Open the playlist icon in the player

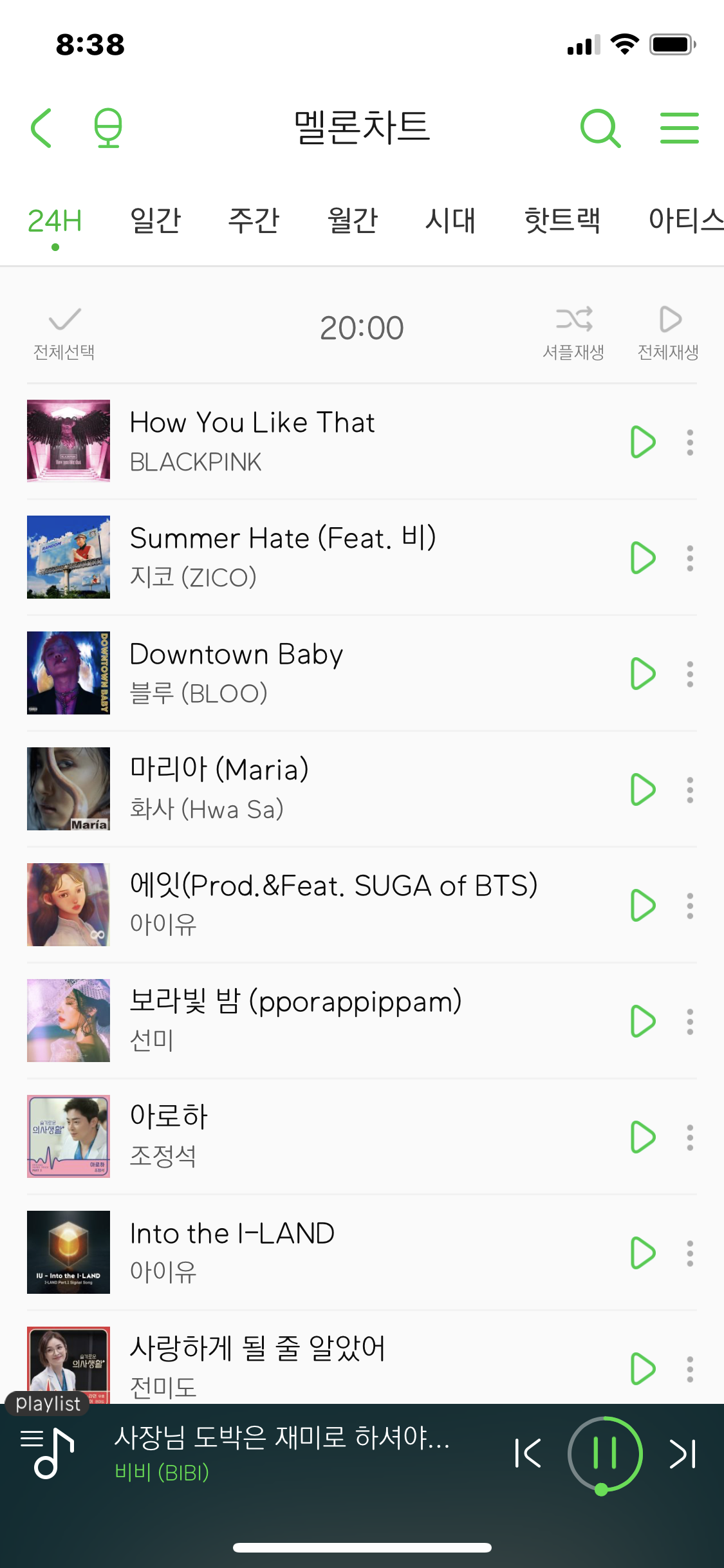48,1453
